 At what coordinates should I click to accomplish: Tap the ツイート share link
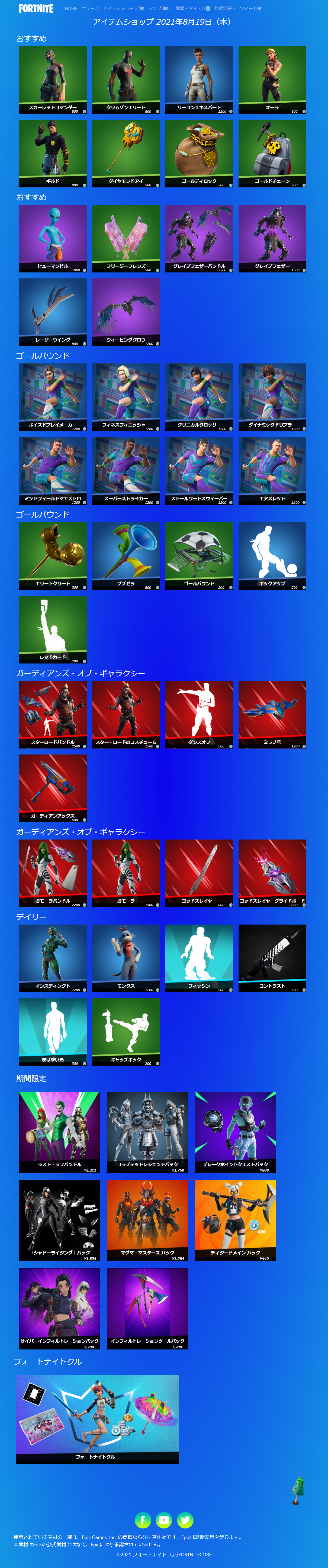(250, 8)
